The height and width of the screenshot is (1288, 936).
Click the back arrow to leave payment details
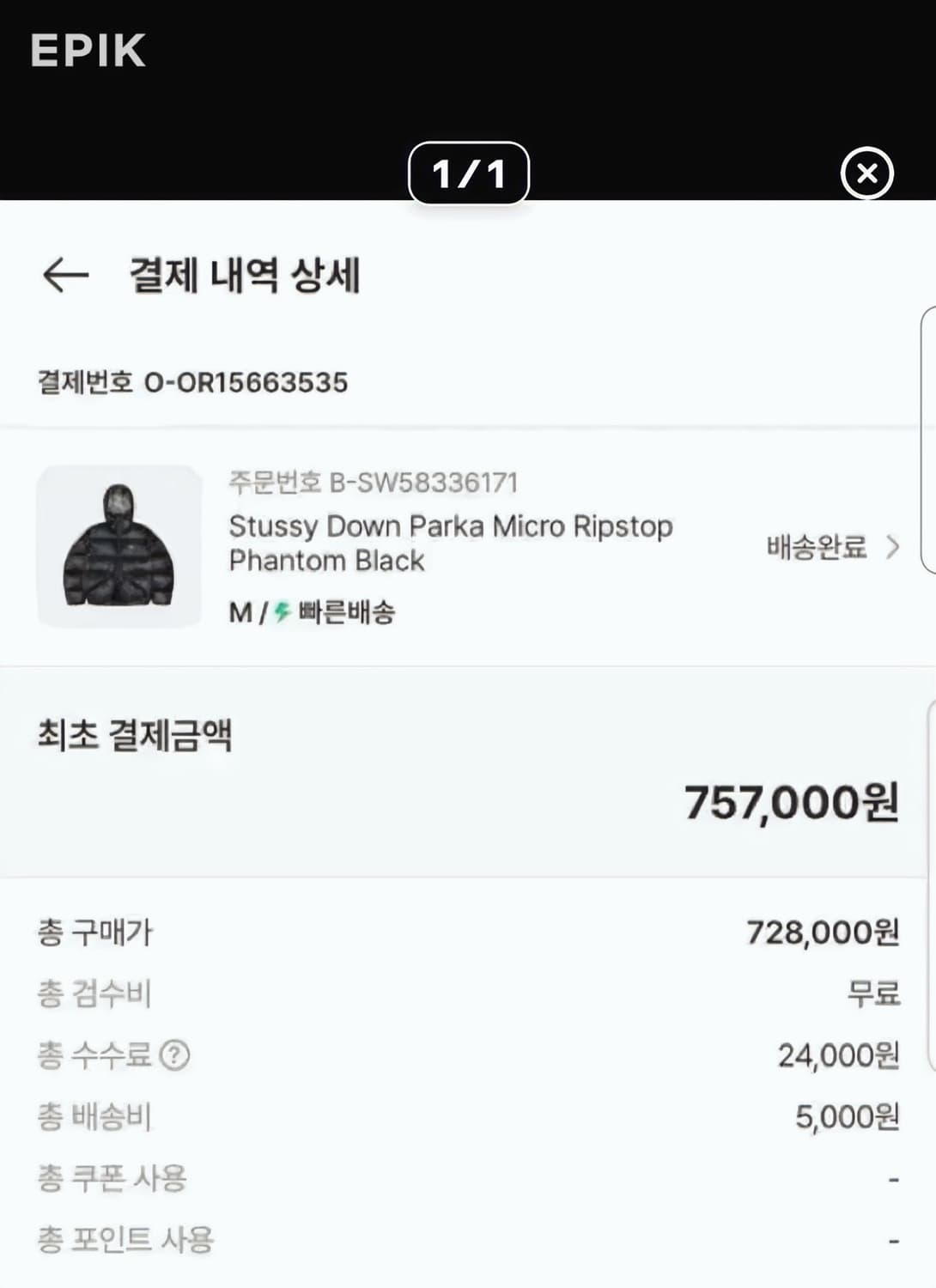(64, 275)
